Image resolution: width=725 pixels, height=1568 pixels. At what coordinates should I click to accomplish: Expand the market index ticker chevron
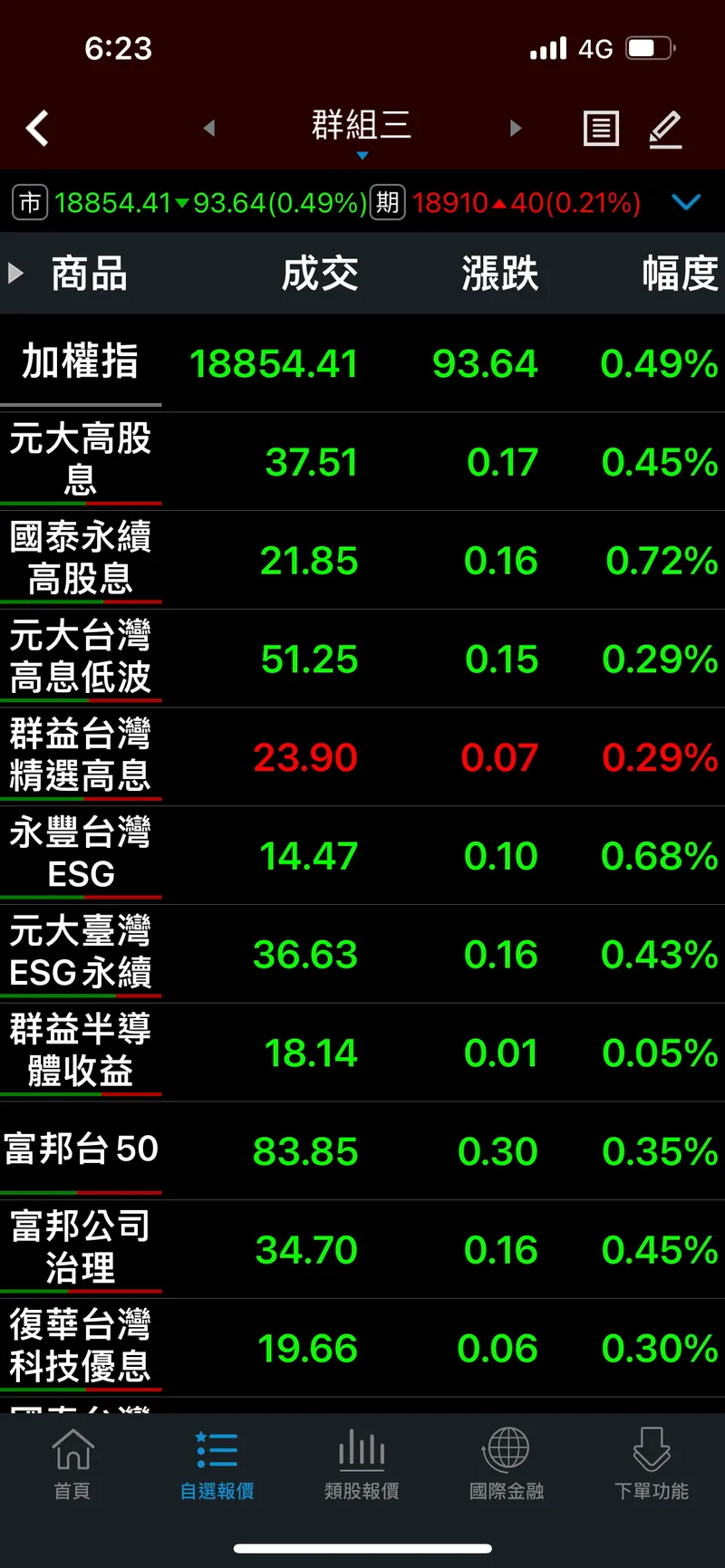(x=686, y=202)
